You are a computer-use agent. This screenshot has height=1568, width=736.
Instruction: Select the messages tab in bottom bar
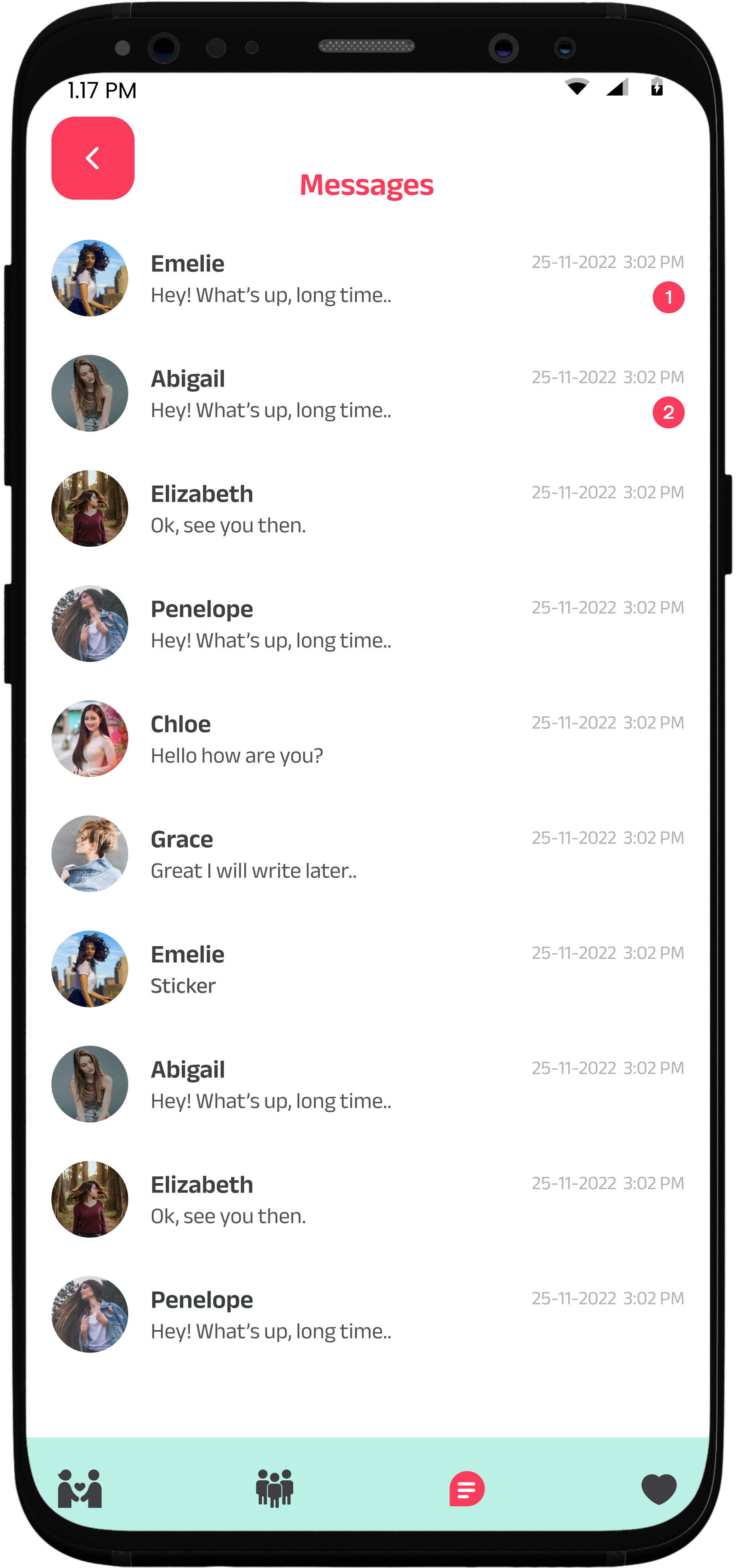(x=467, y=1488)
